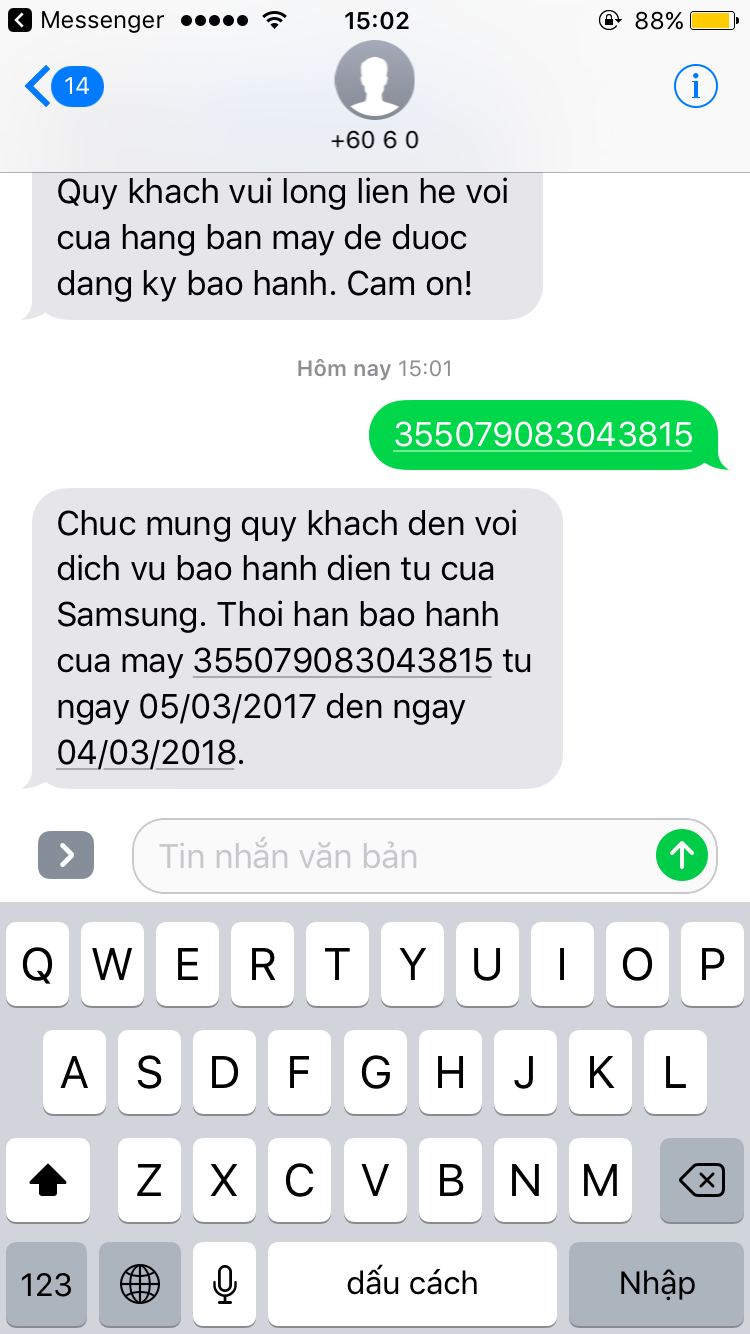Switch keyboard to 123 numbers
This screenshot has height=1334, width=750.
(x=46, y=1284)
